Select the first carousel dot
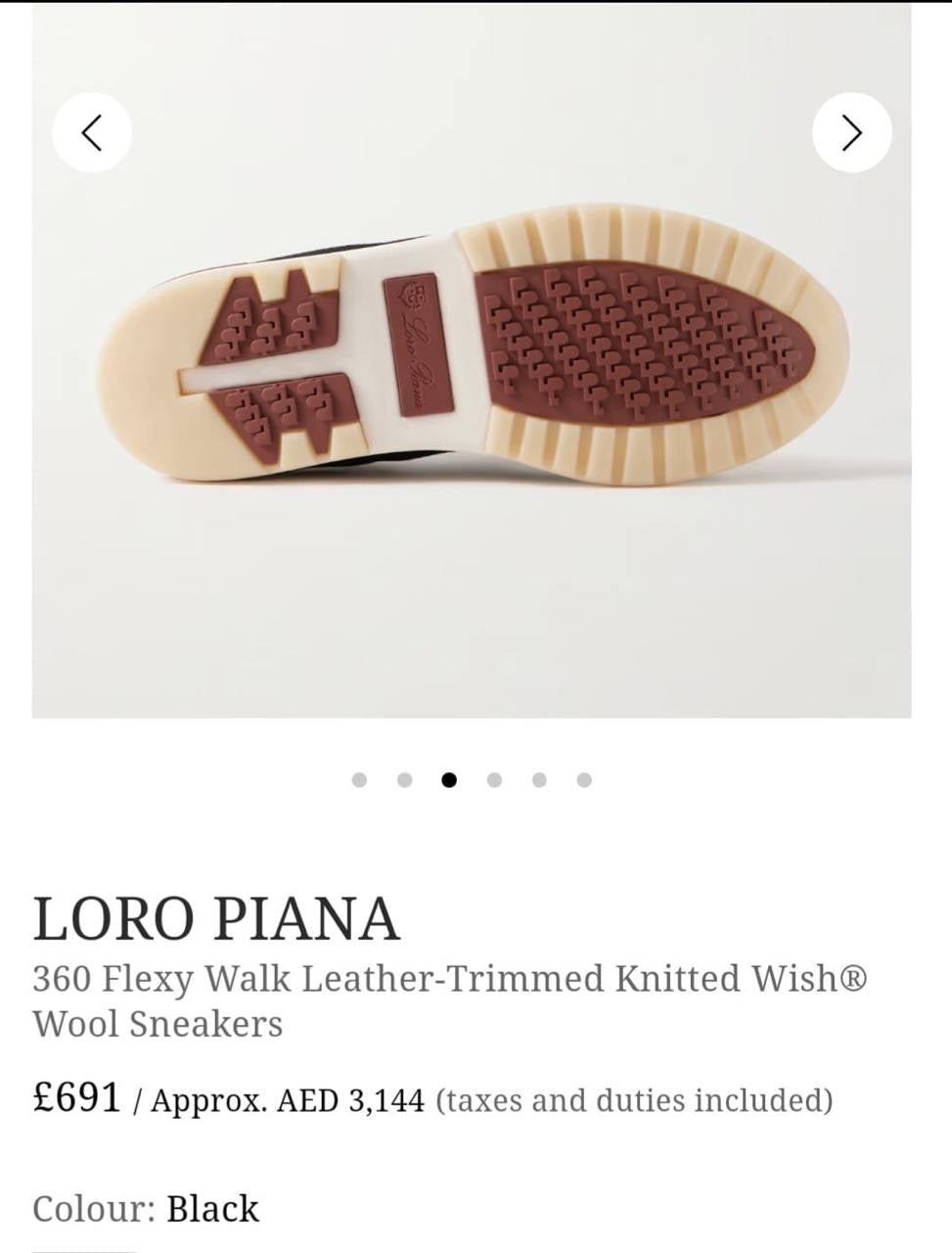 point(359,779)
